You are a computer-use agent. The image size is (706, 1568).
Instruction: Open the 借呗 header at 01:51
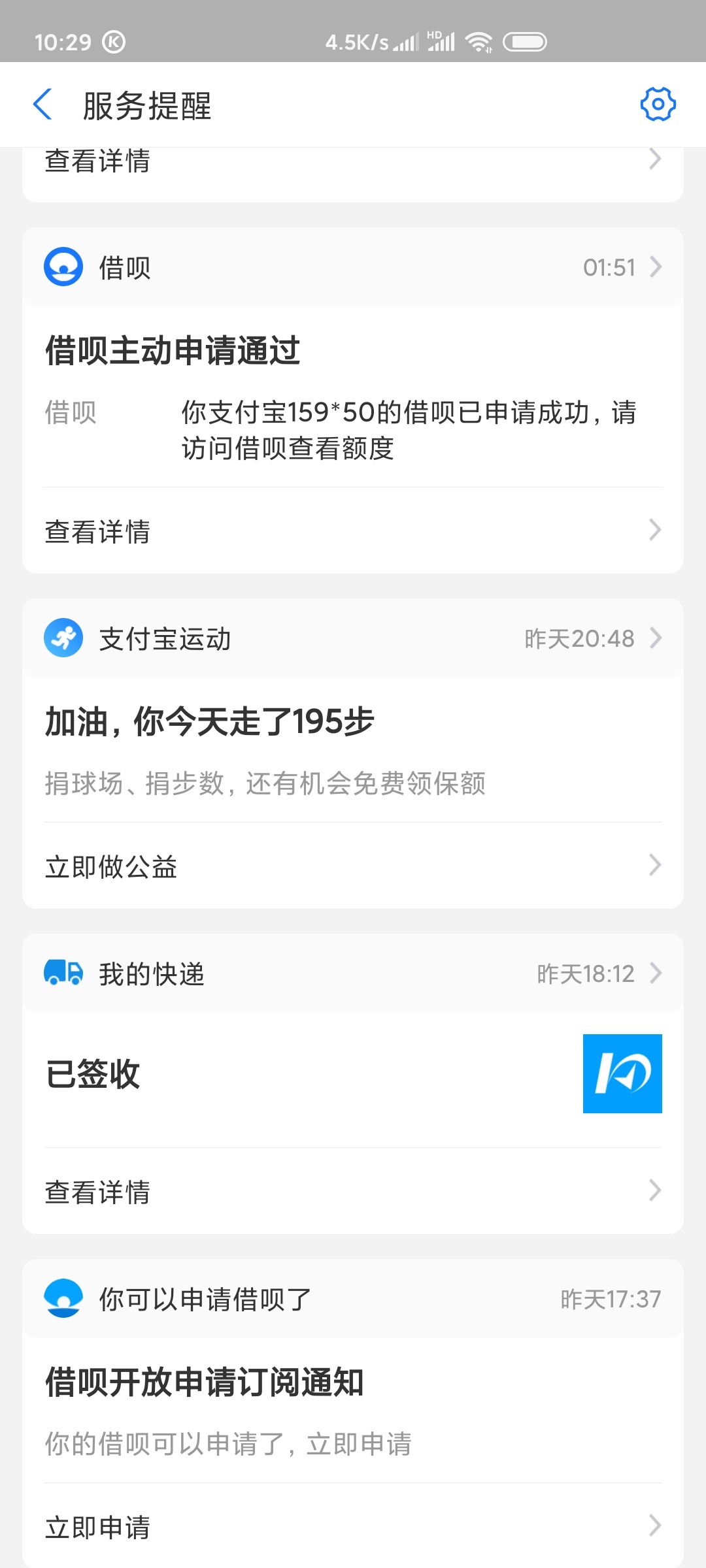pyautogui.click(x=353, y=267)
